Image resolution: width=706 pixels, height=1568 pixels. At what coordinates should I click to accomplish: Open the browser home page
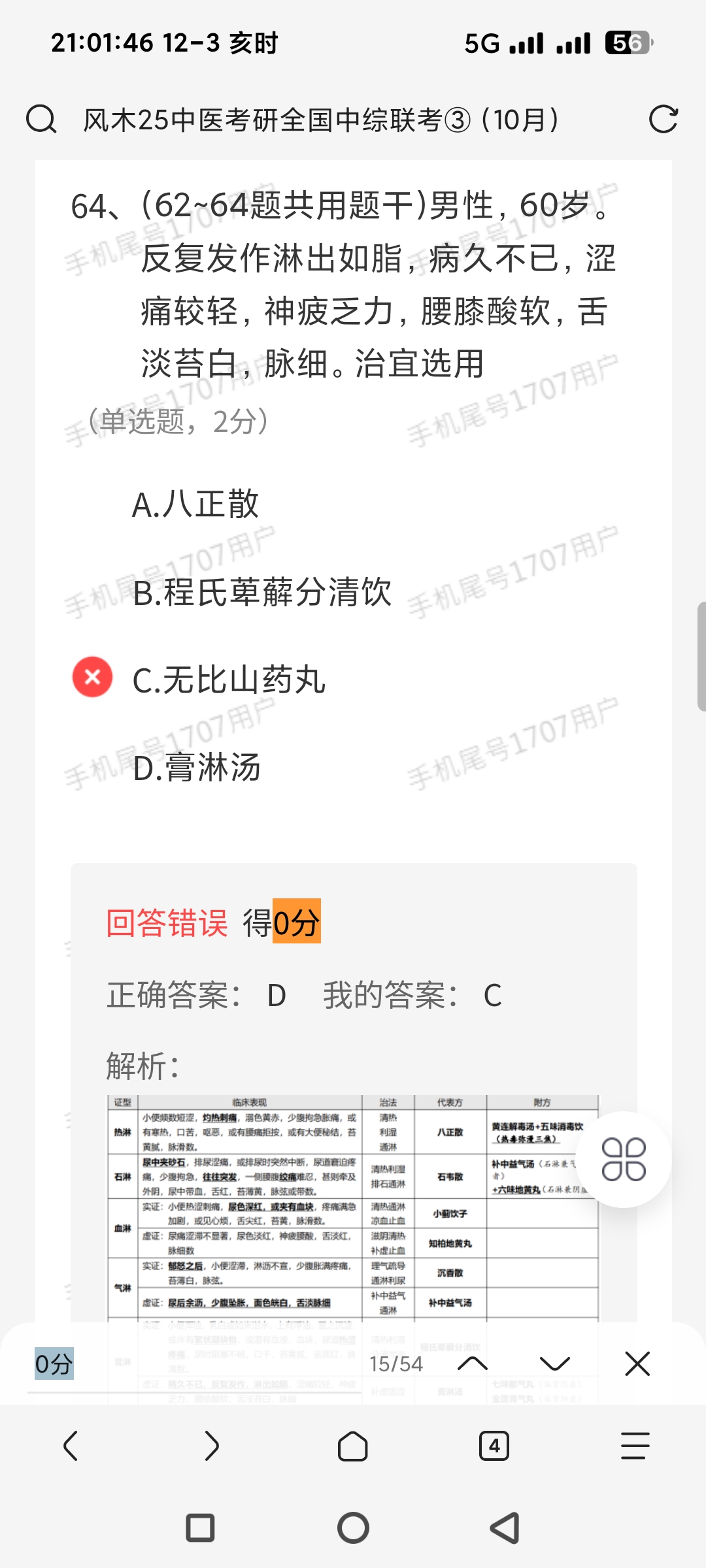click(x=353, y=1446)
